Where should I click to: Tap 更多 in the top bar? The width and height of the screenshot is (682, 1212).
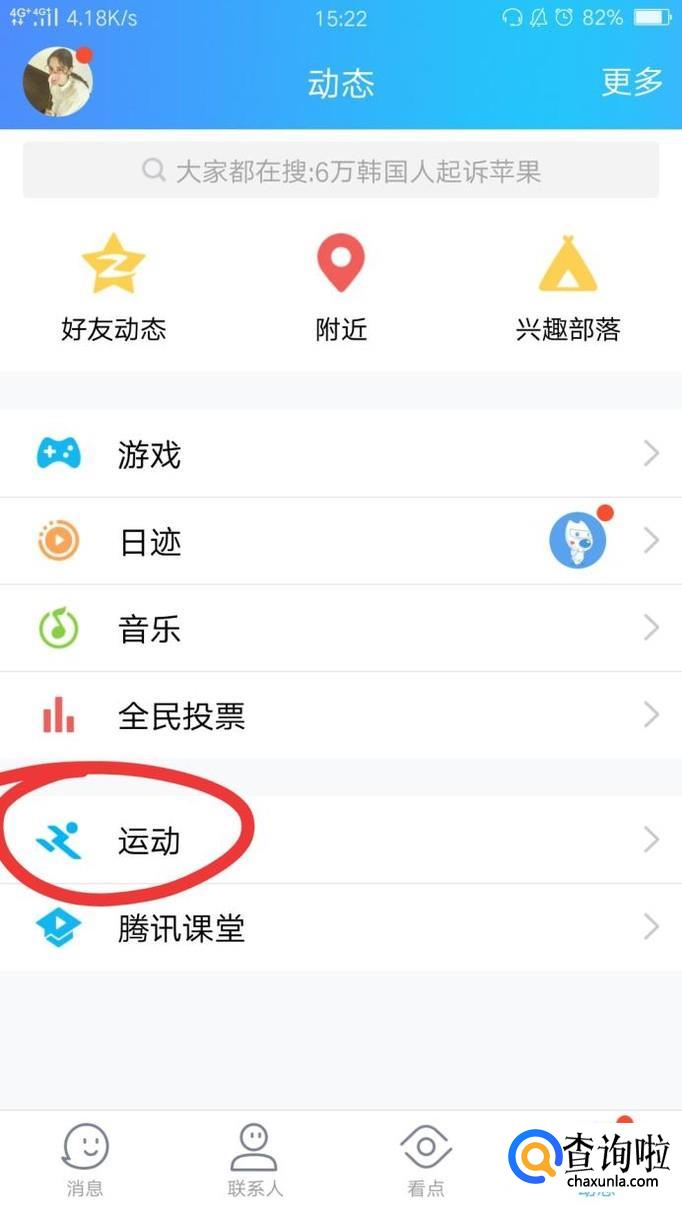click(632, 82)
